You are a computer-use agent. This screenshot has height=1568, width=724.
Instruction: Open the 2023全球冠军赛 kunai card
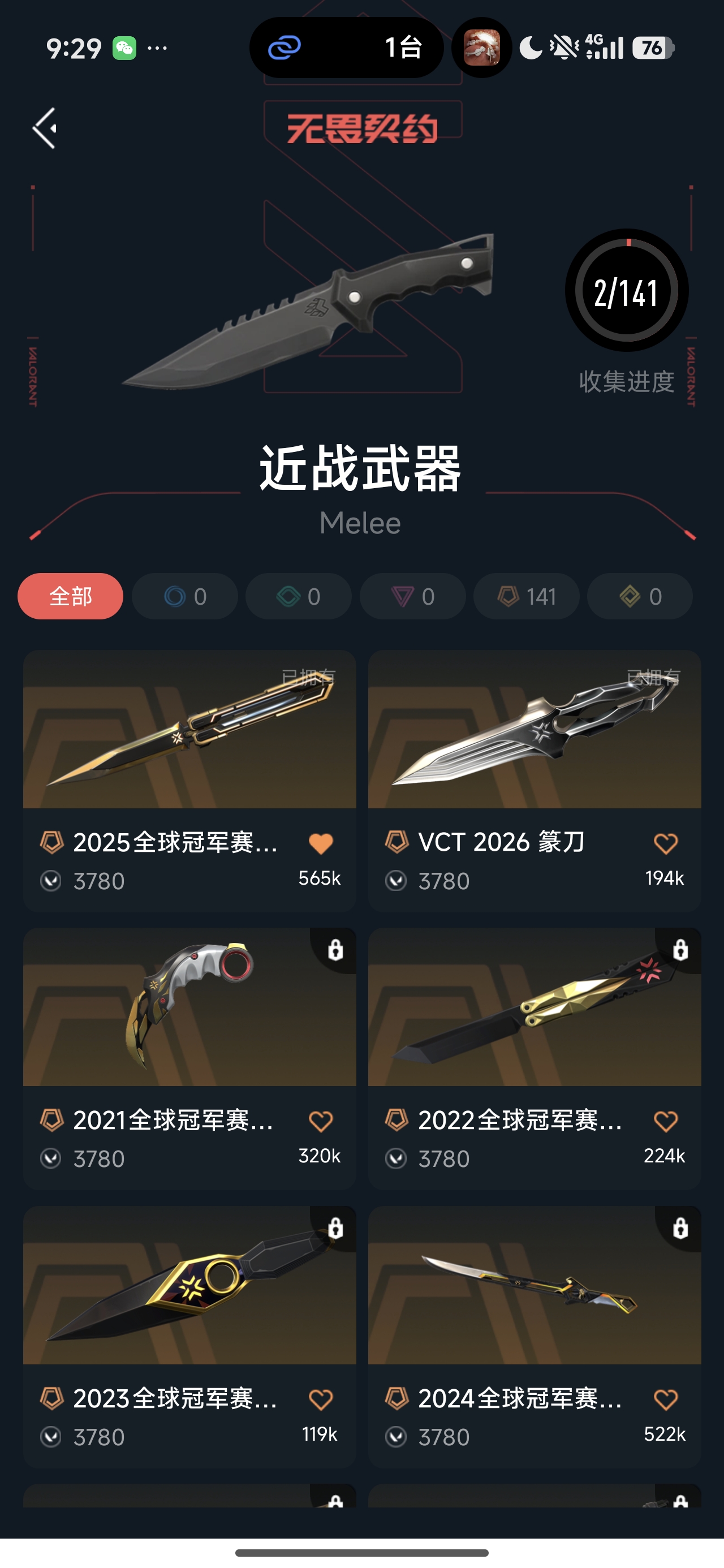pyautogui.click(x=189, y=1336)
